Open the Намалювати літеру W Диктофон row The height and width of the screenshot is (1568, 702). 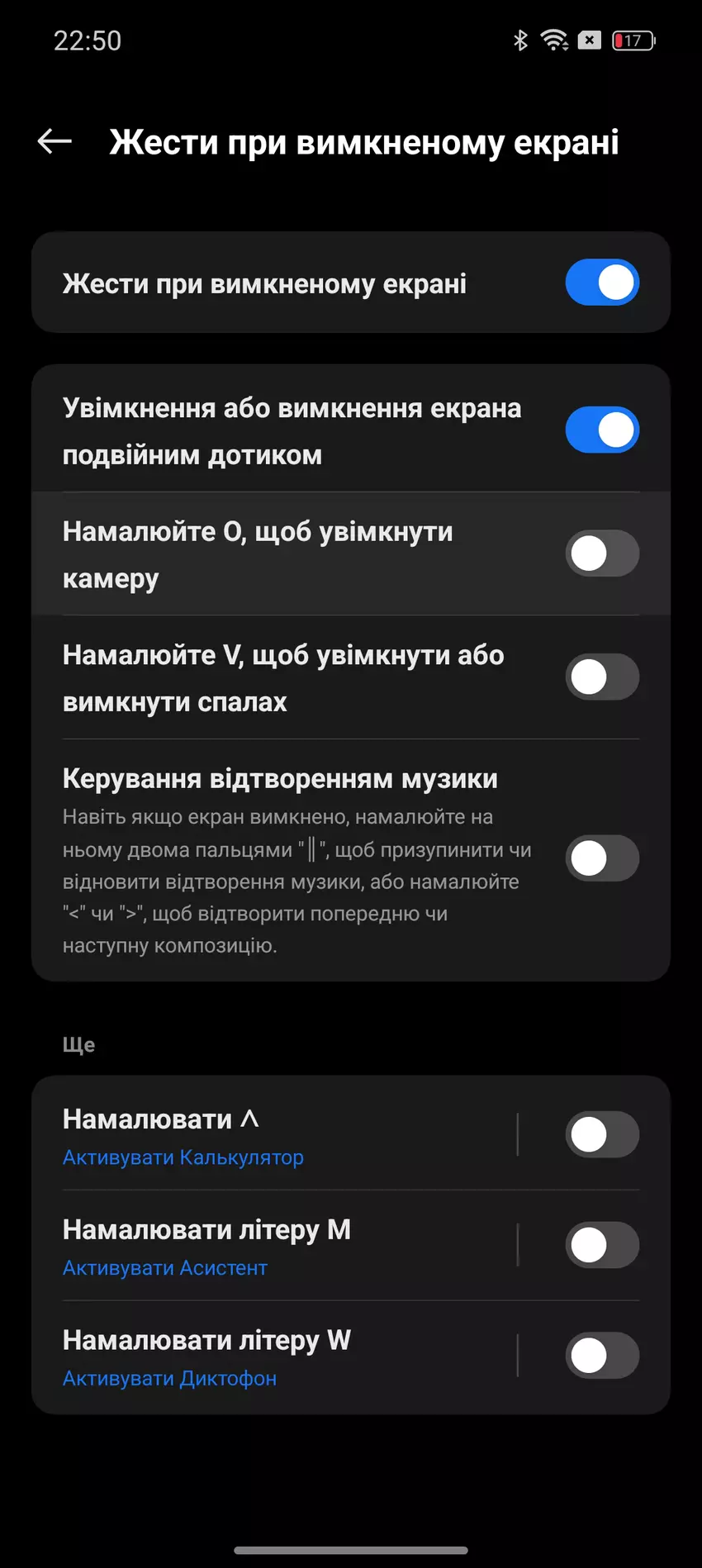(x=273, y=1357)
